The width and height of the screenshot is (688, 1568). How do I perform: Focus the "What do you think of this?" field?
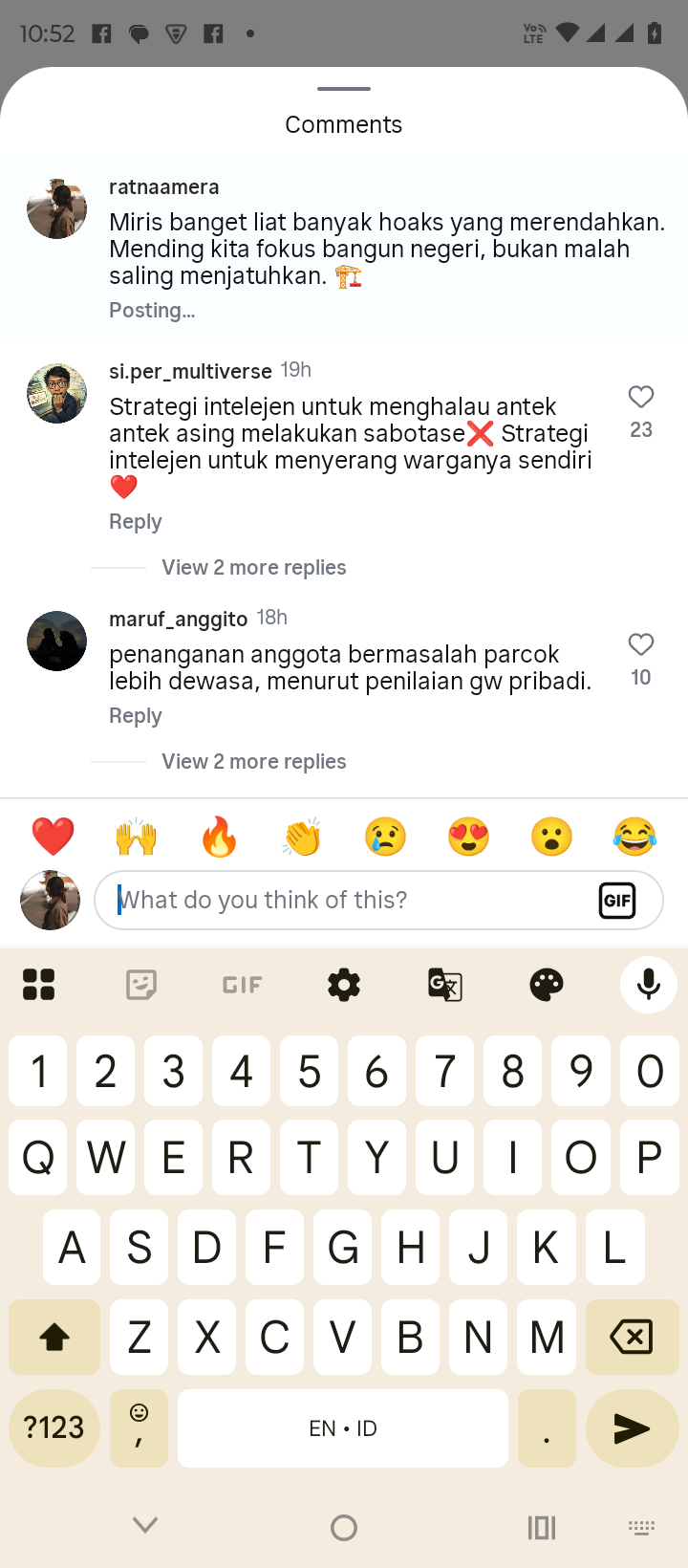point(344,900)
